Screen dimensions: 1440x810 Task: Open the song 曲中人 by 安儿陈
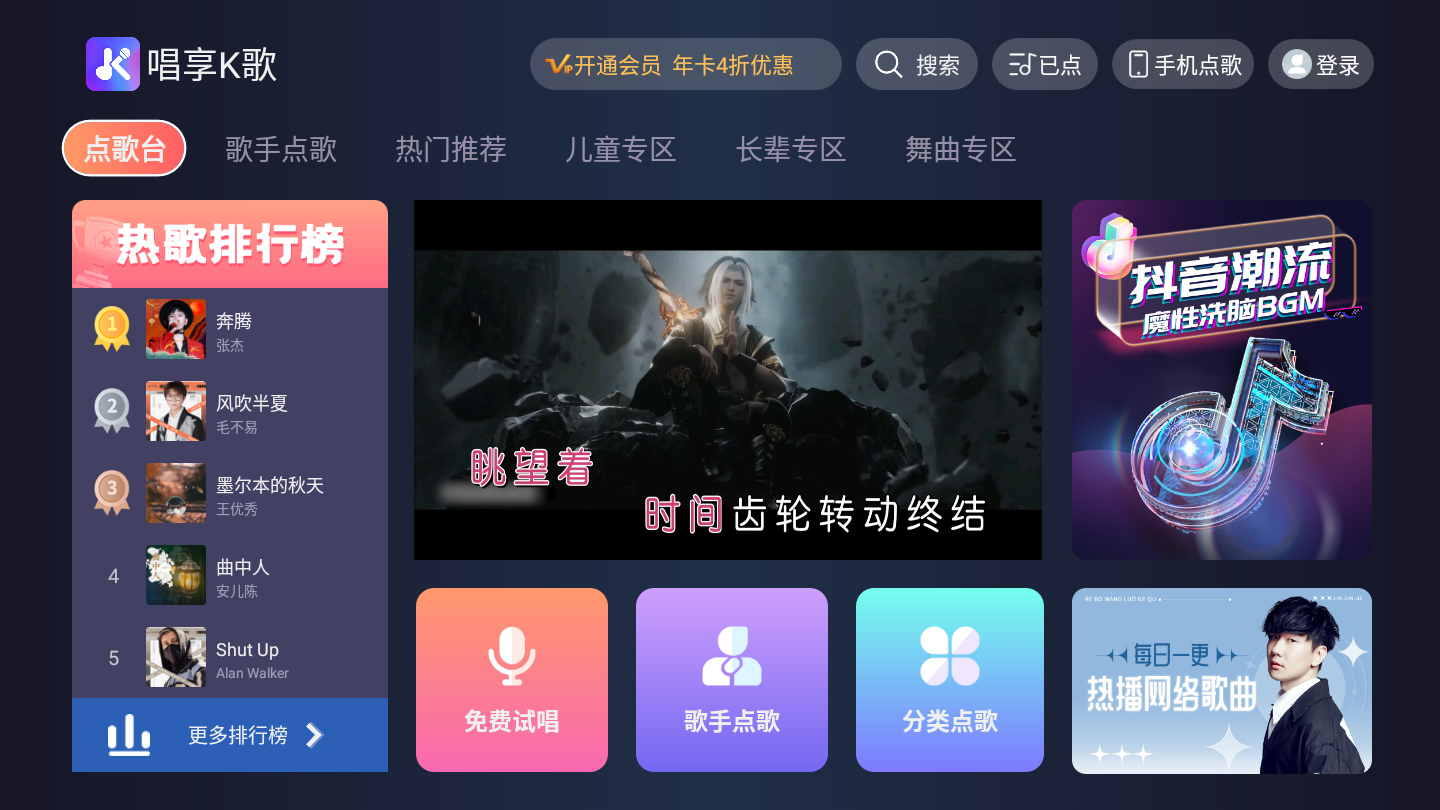click(x=230, y=575)
